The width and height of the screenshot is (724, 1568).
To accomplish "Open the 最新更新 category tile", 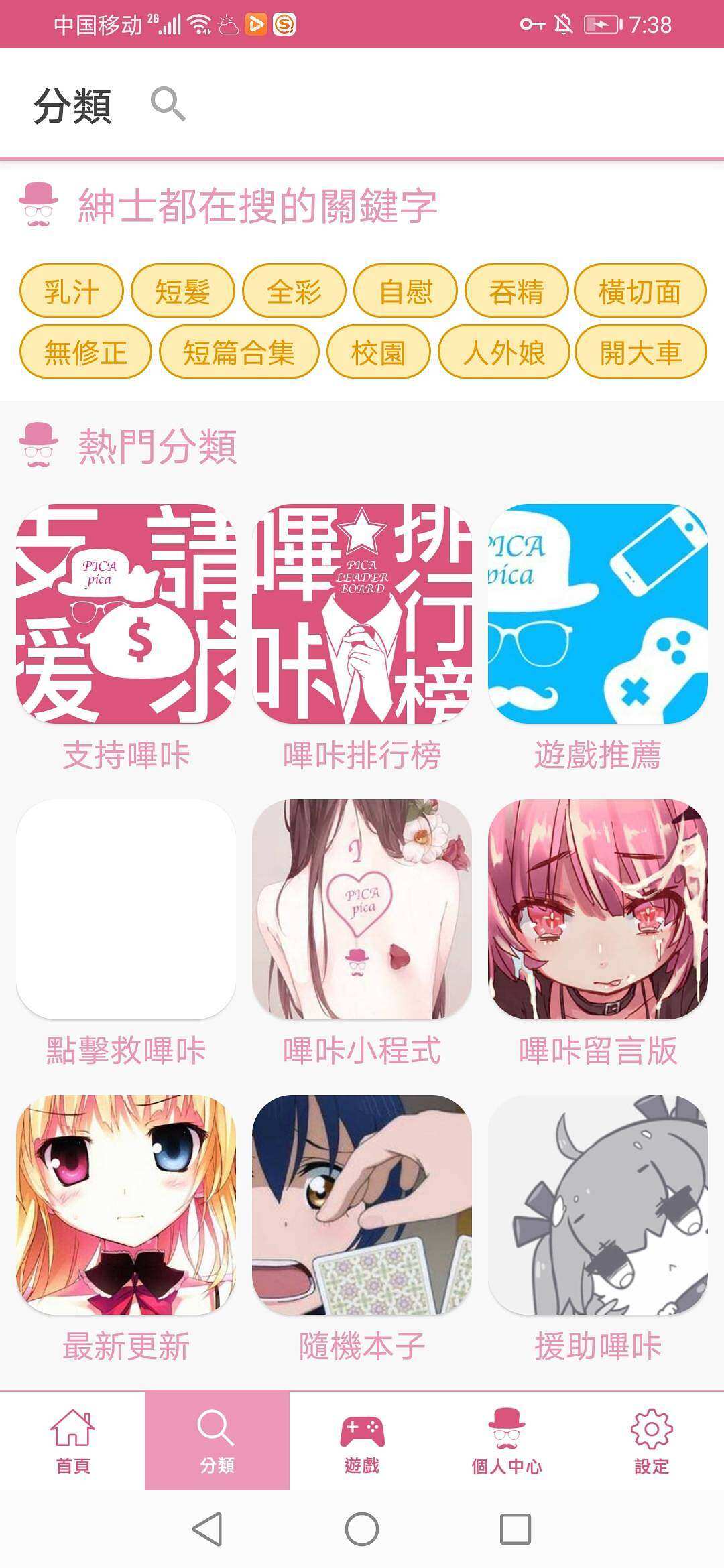I will pyautogui.click(x=126, y=1205).
